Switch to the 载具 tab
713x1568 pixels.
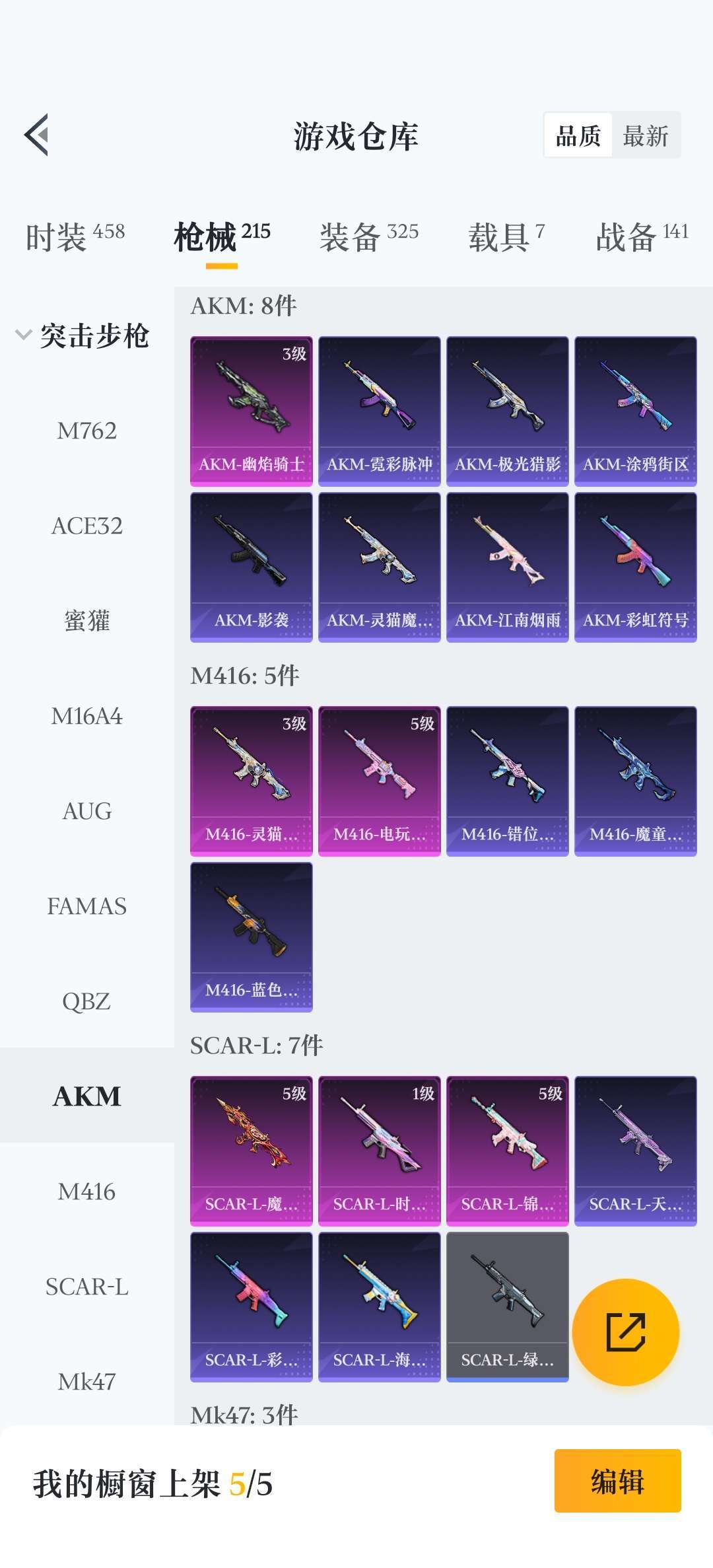[x=506, y=236]
